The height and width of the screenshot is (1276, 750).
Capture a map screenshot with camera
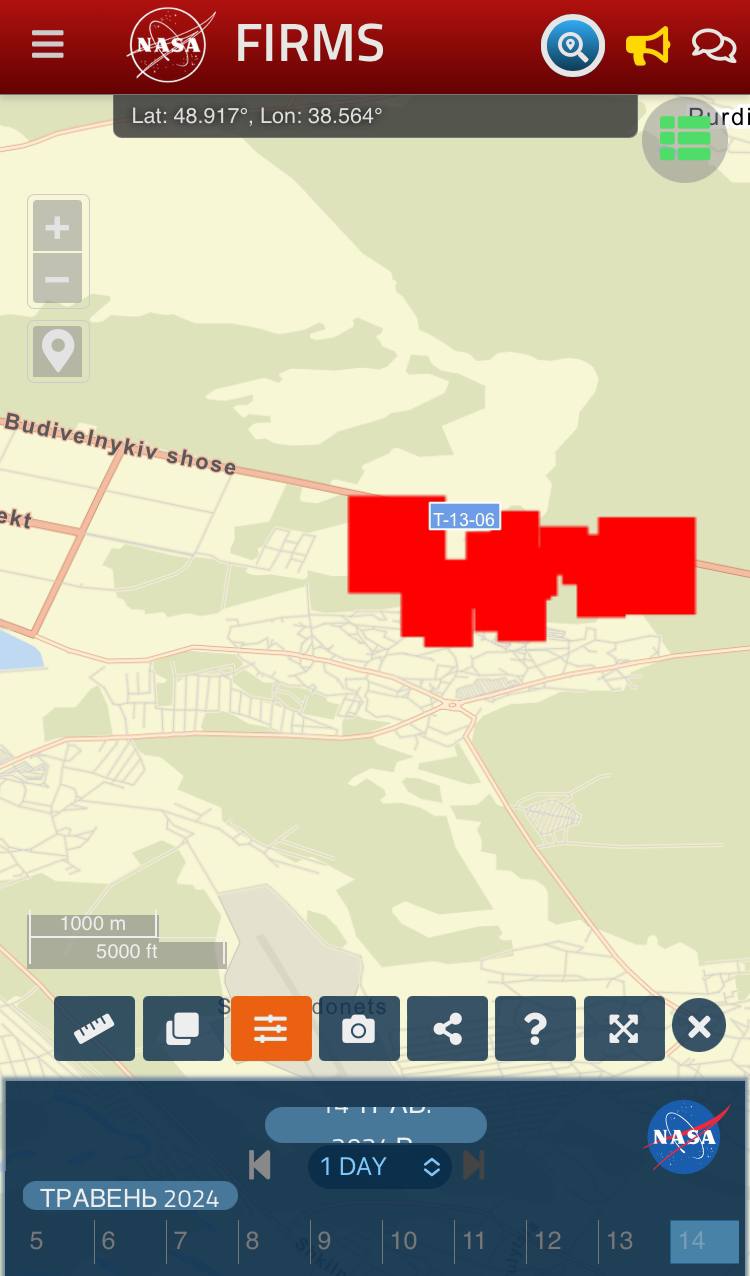[359, 1028]
